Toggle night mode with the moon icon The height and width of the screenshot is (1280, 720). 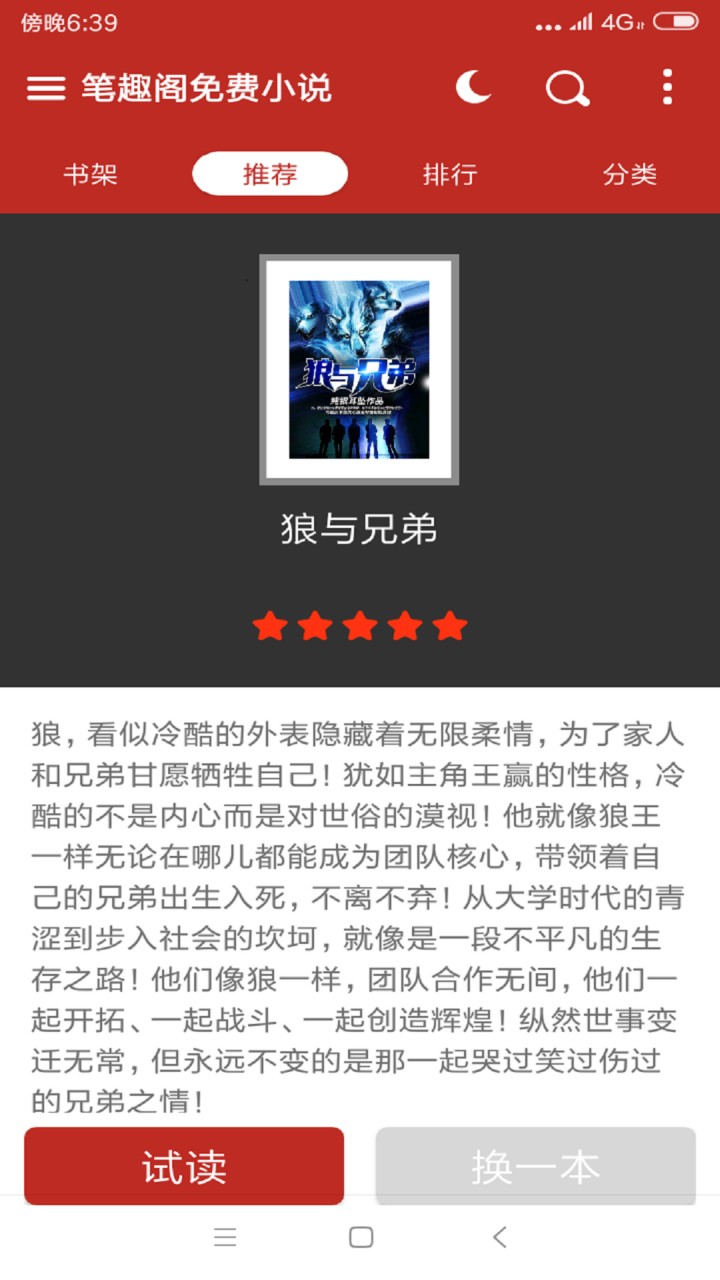473,88
